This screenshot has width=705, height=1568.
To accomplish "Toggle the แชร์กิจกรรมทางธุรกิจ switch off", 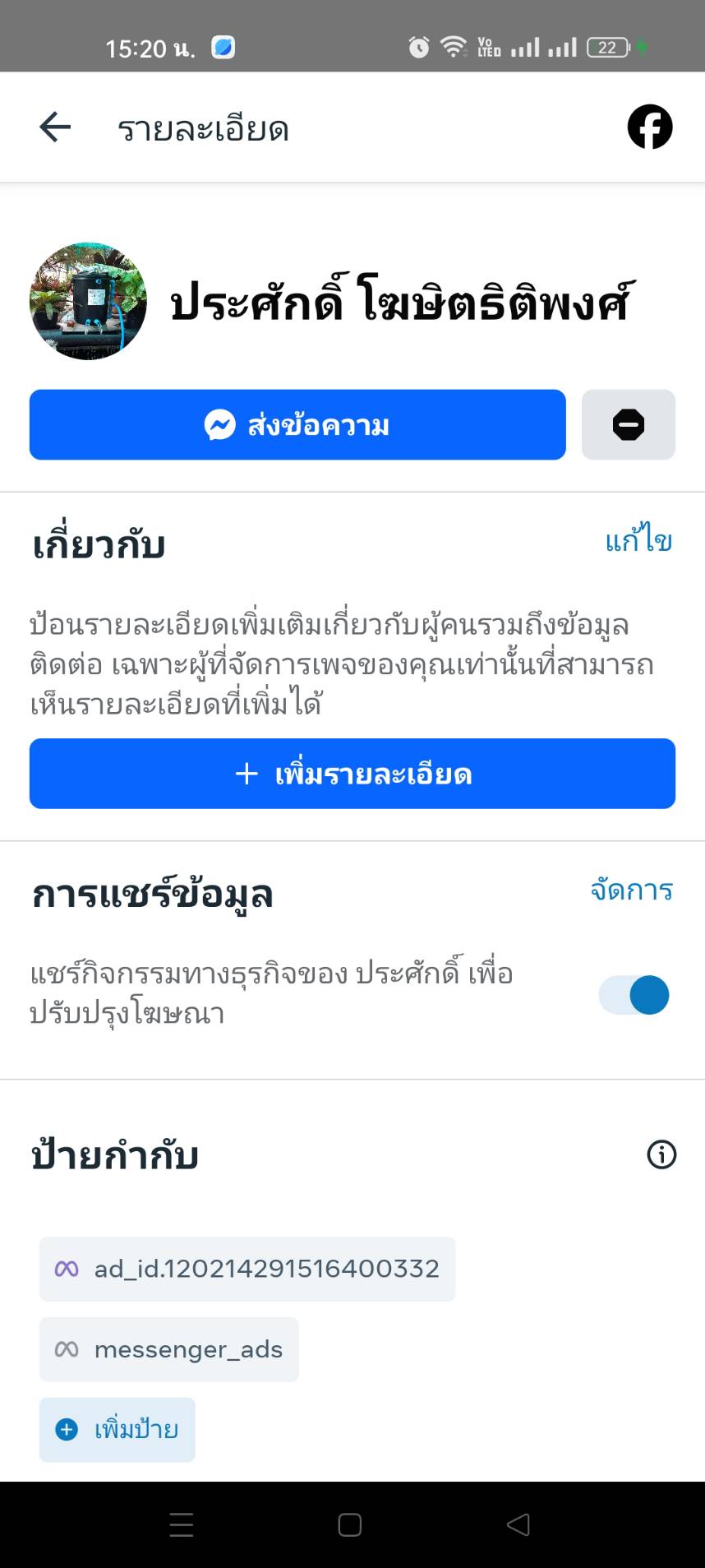I will click(x=634, y=995).
